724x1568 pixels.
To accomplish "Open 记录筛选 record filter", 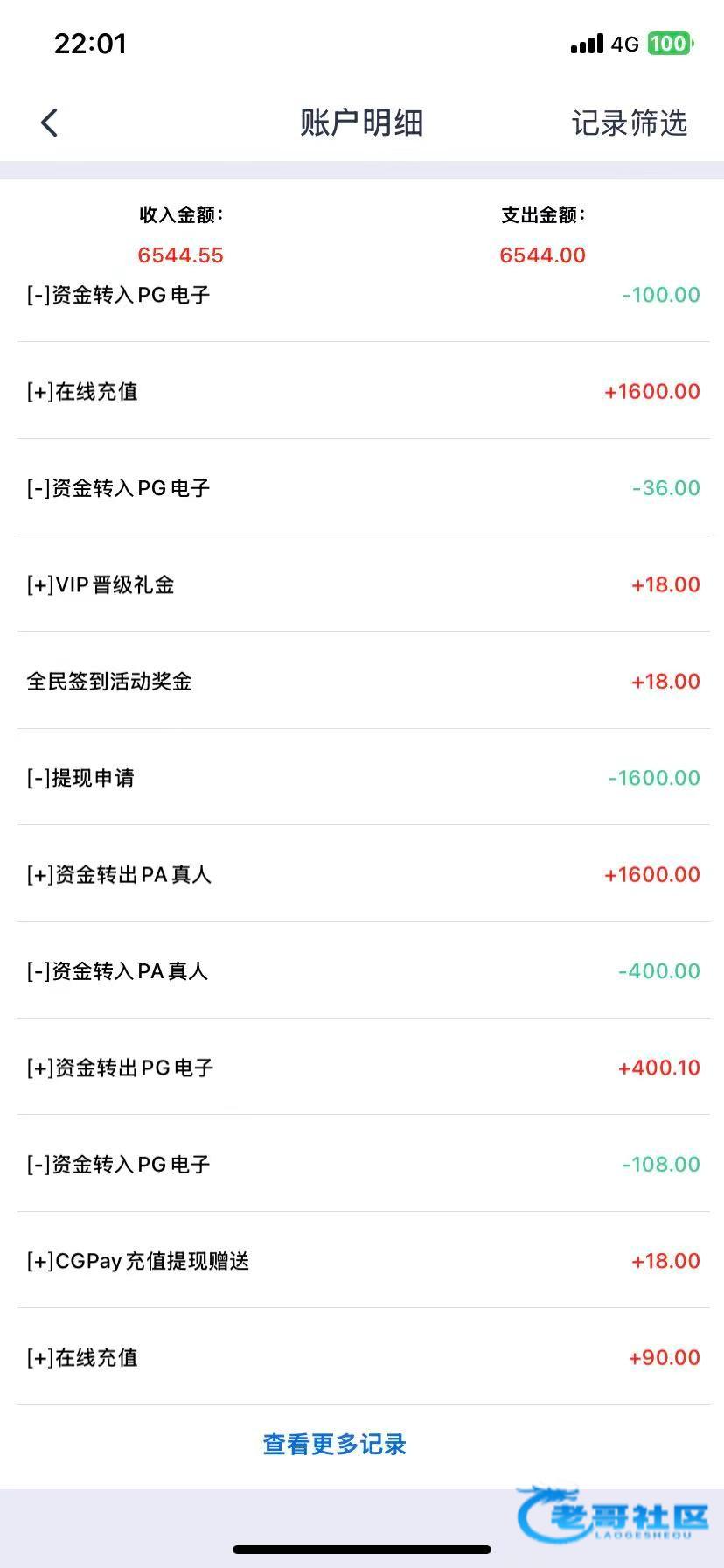I will click(x=629, y=123).
